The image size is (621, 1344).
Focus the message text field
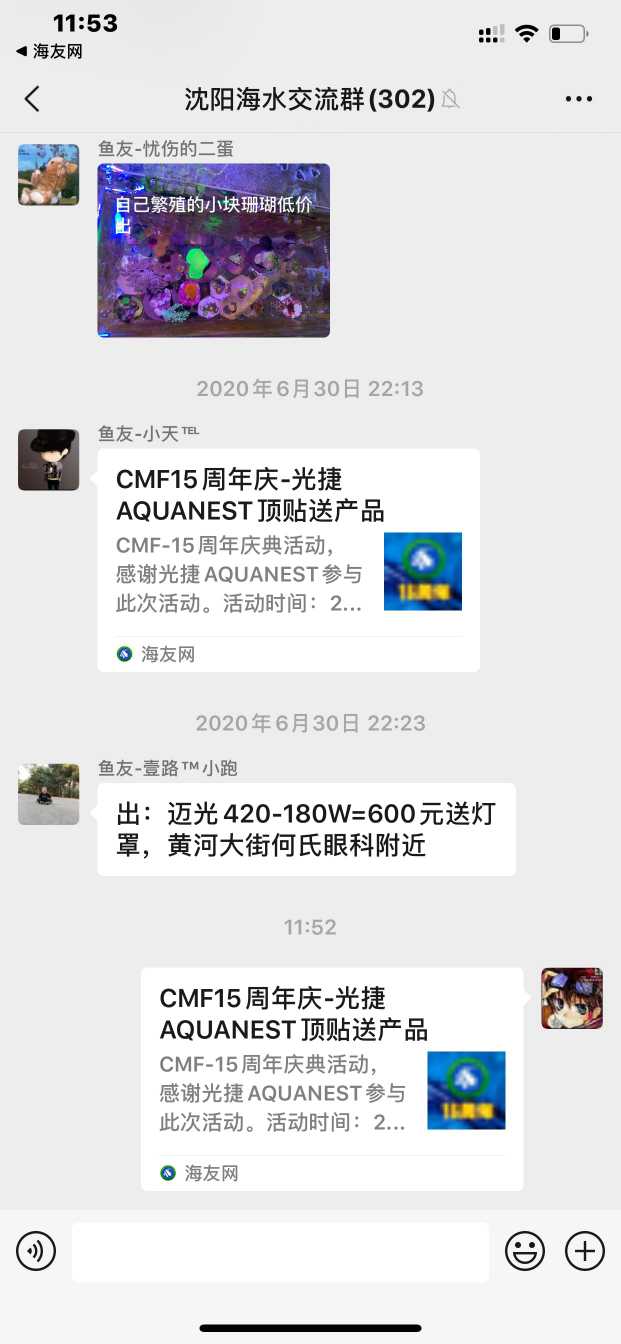280,1251
